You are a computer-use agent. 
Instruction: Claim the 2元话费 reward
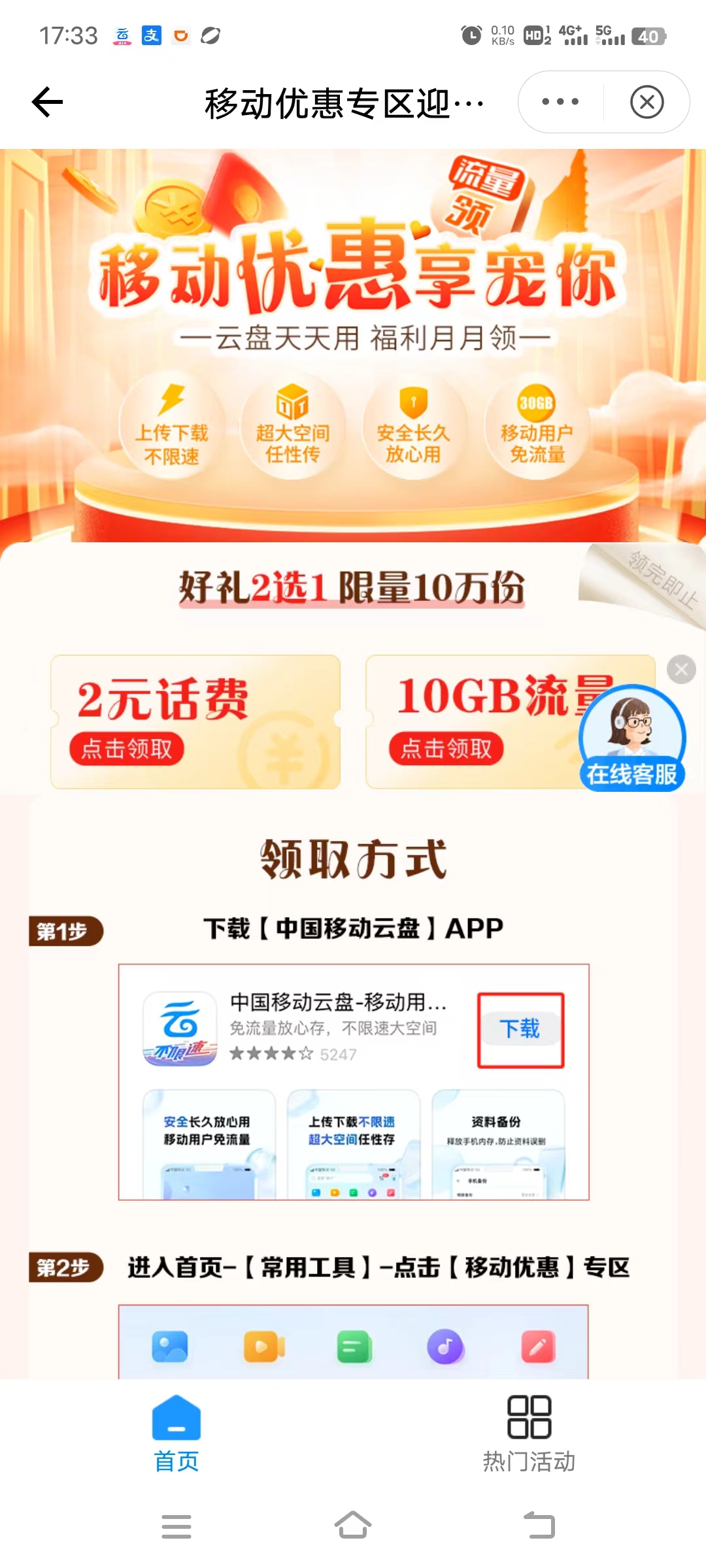[x=127, y=749]
